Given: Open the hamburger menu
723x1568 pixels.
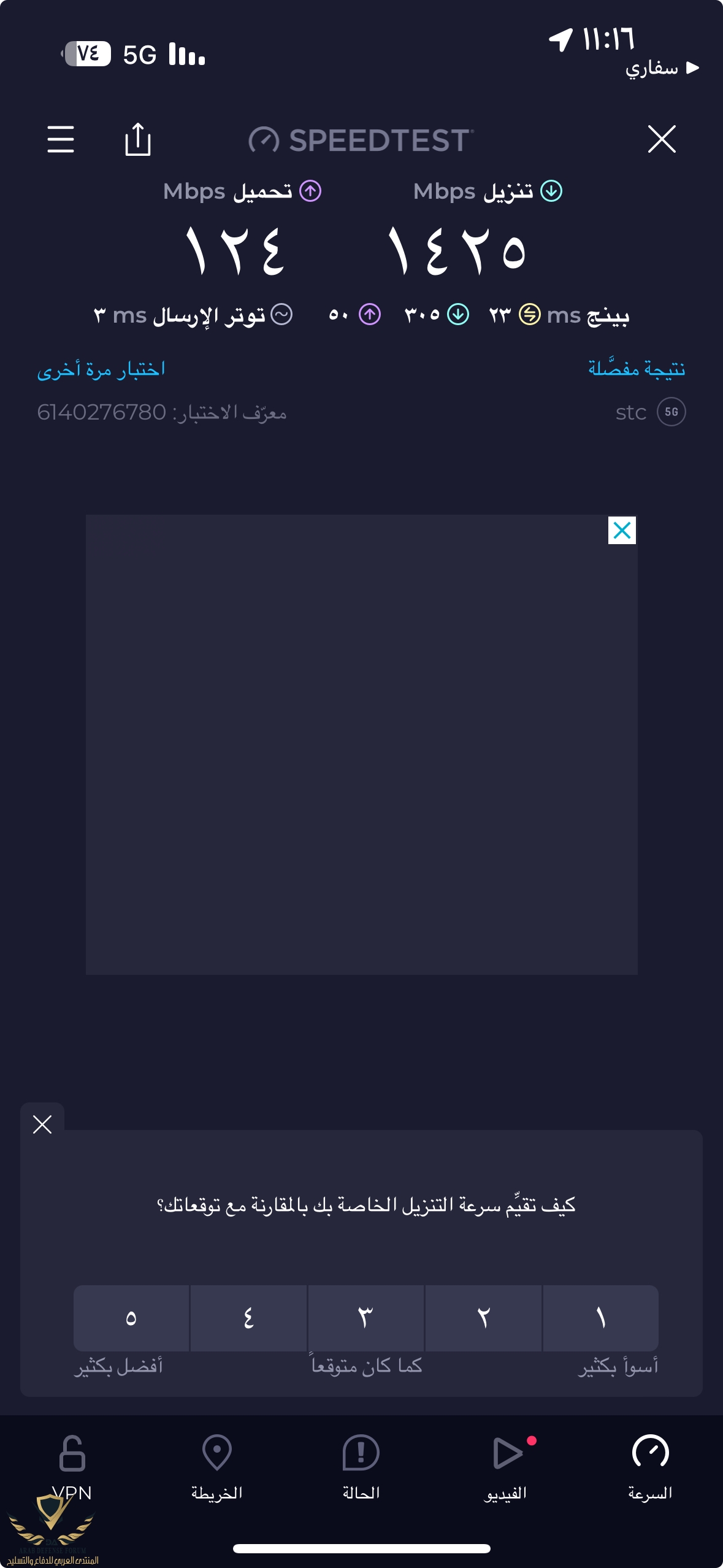Looking at the screenshot, I should click(61, 139).
